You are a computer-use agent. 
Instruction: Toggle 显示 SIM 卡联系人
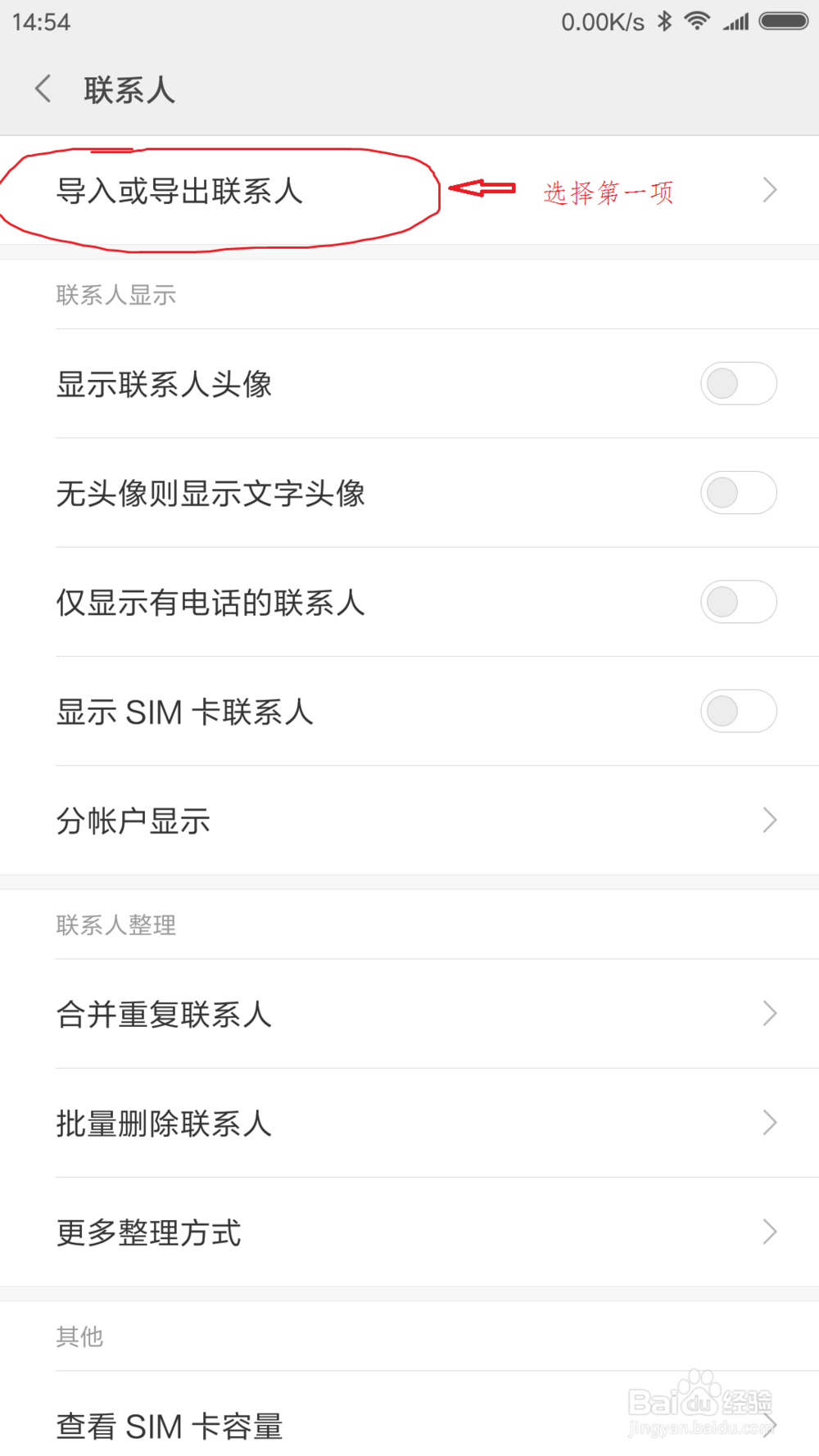738,711
